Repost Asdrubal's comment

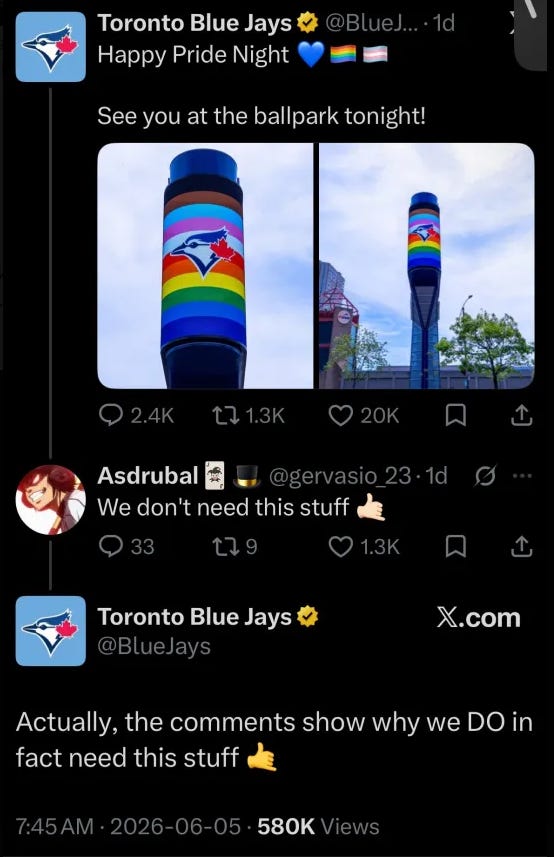pyautogui.click(x=235, y=547)
